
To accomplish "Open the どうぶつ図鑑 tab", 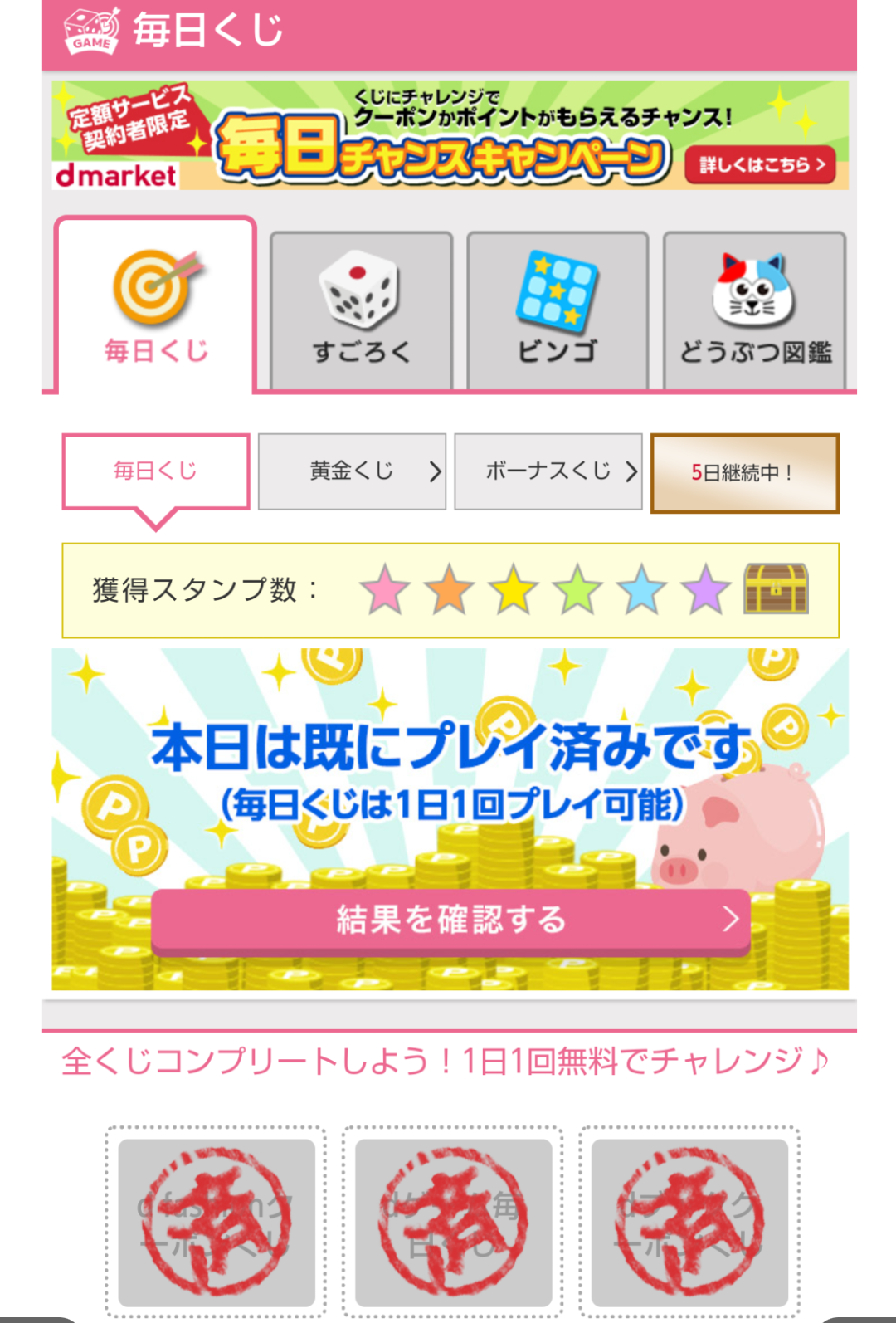I will tap(754, 311).
